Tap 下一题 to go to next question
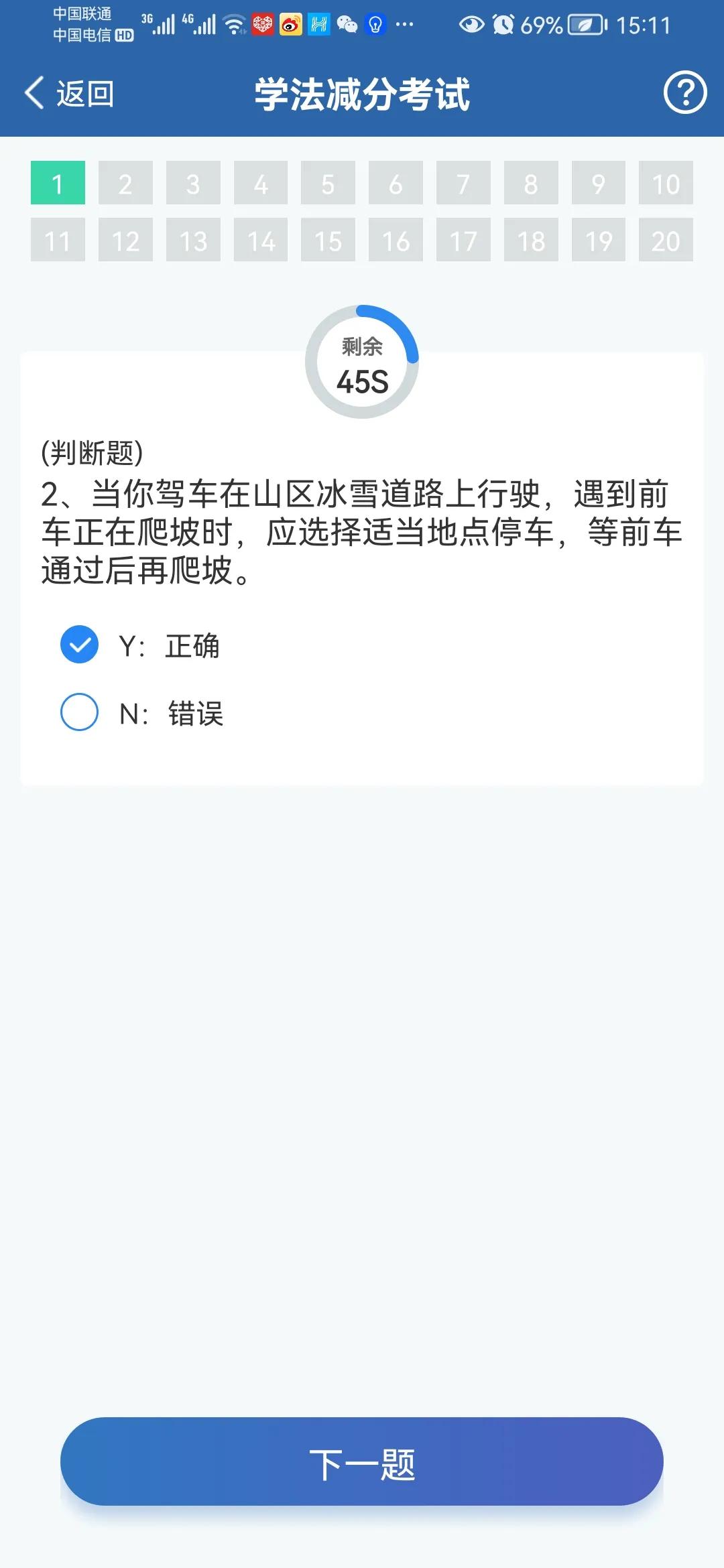 pos(362,1461)
